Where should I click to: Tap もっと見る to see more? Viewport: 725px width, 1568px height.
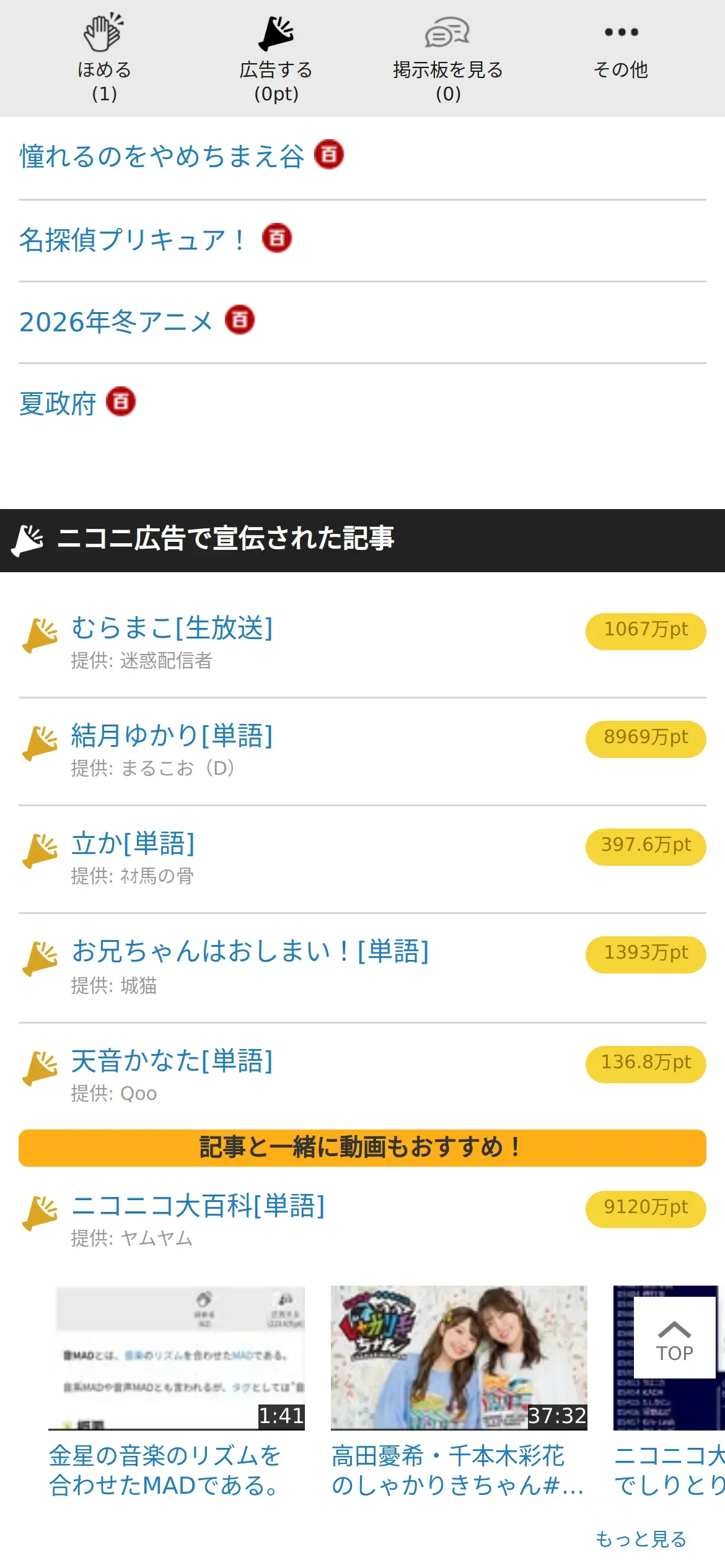click(641, 1539)
